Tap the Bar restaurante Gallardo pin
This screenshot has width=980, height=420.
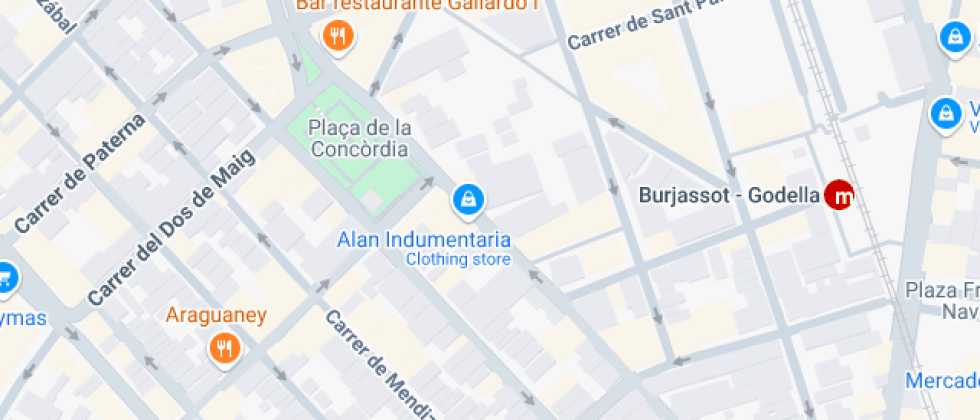click(338, 37)
